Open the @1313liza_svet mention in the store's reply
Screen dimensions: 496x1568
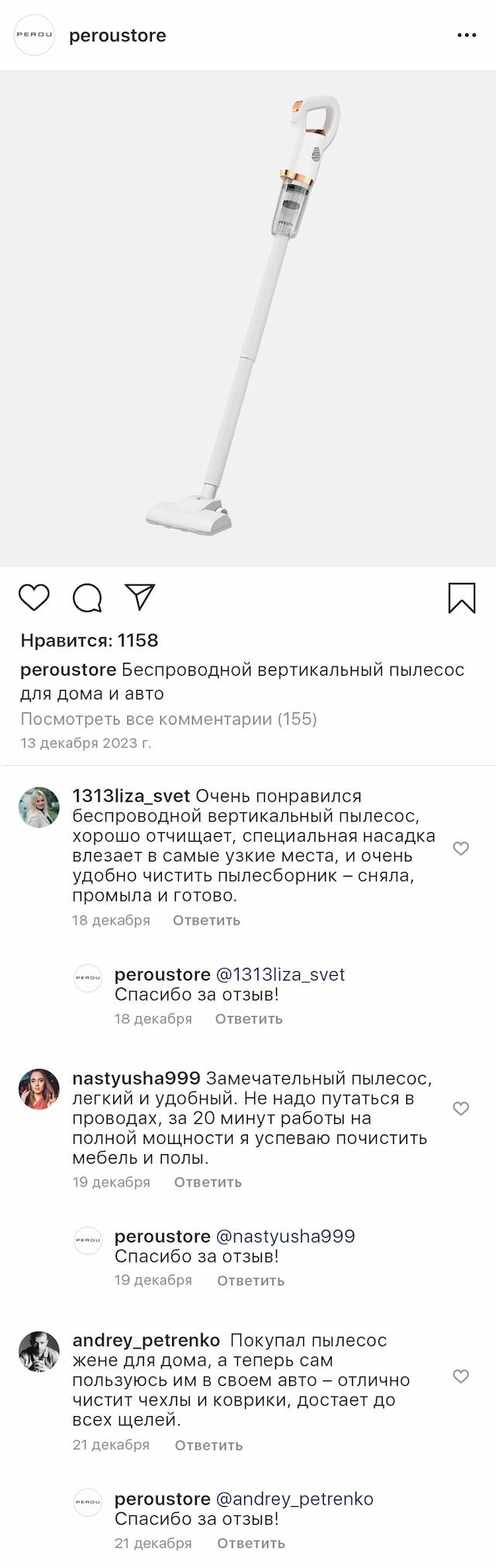point(280,974)
